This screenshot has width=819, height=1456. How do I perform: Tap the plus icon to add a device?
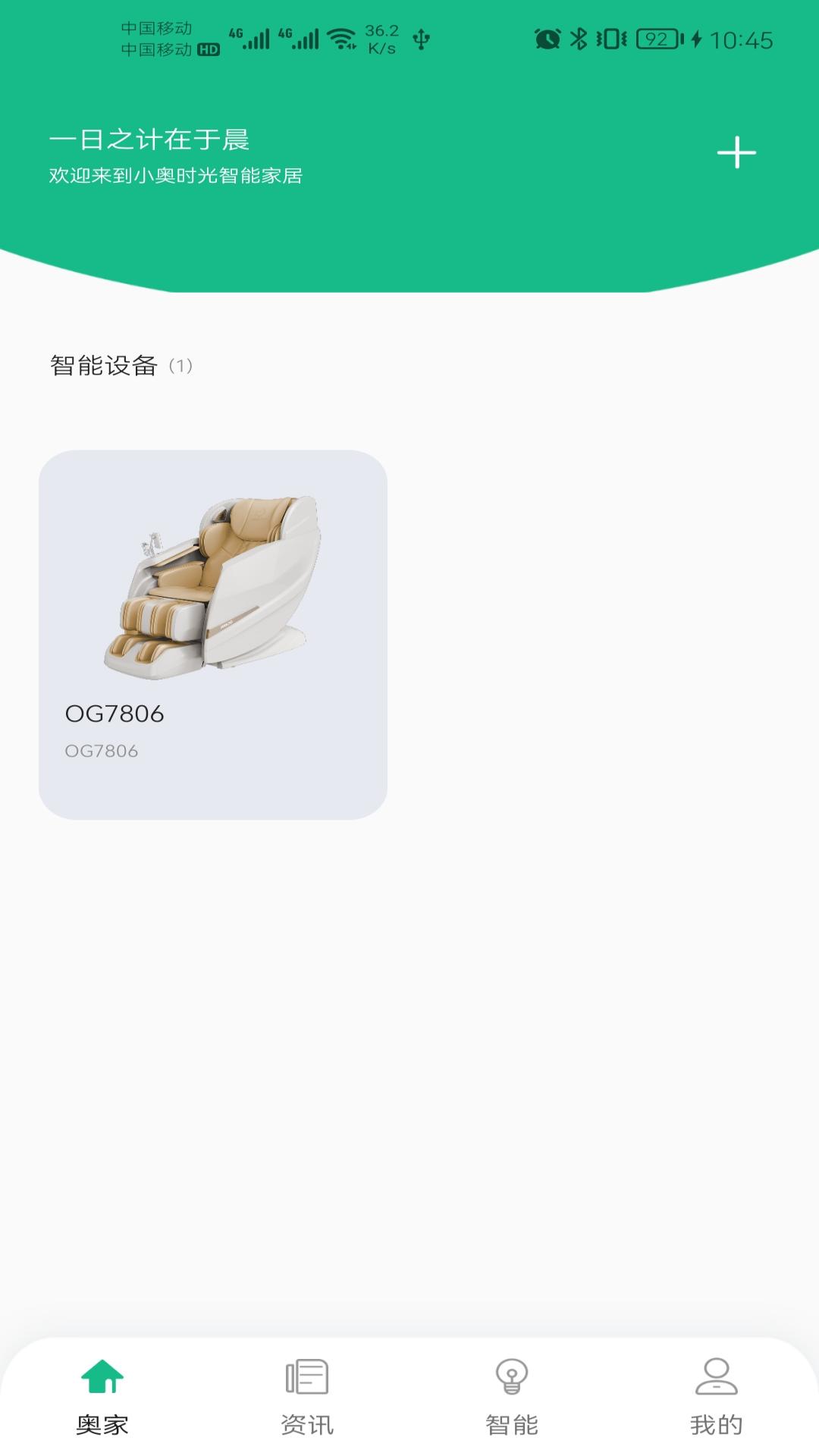(736, 152)
